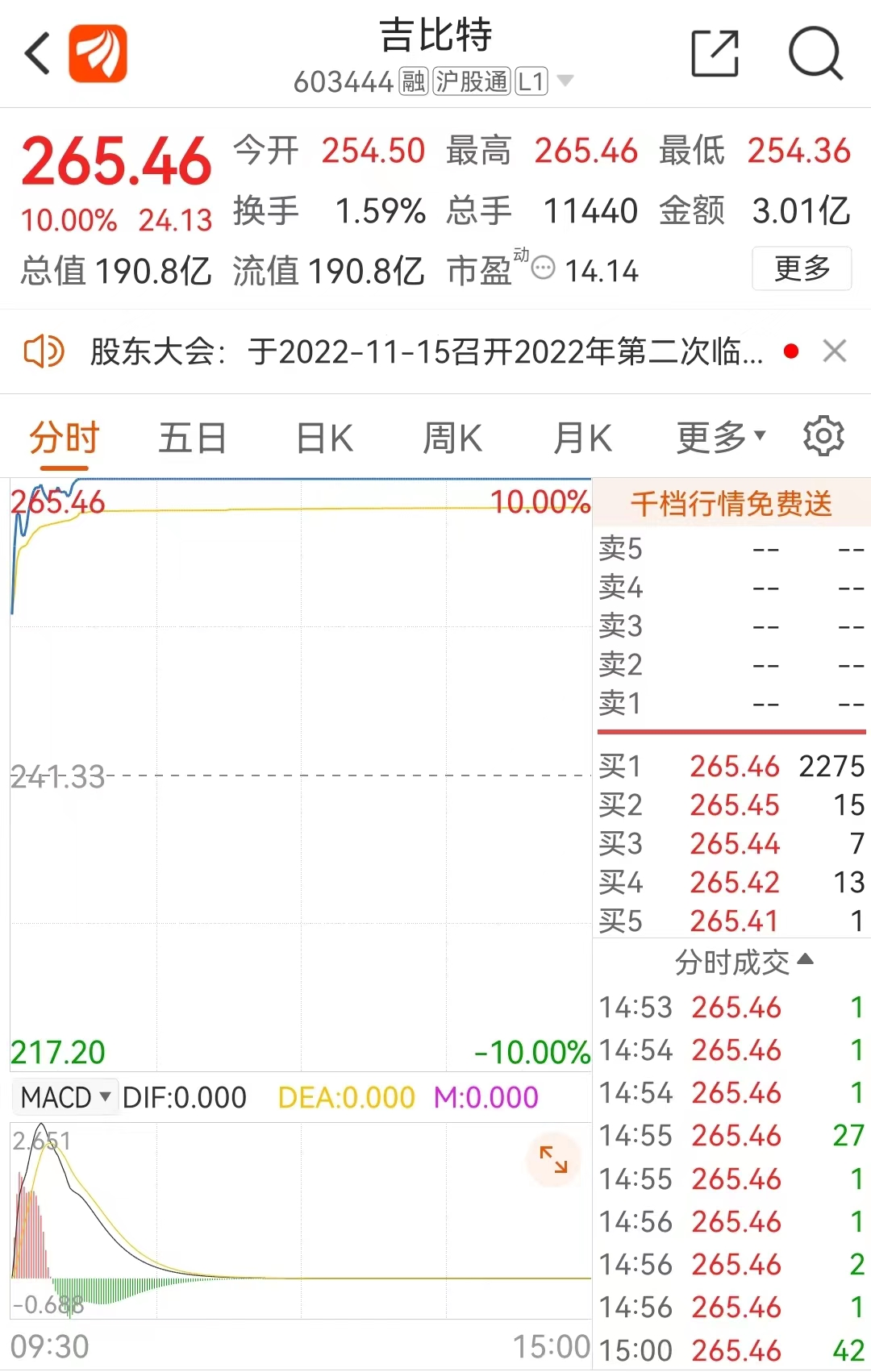Open chart settings gear

pos(823,436)
